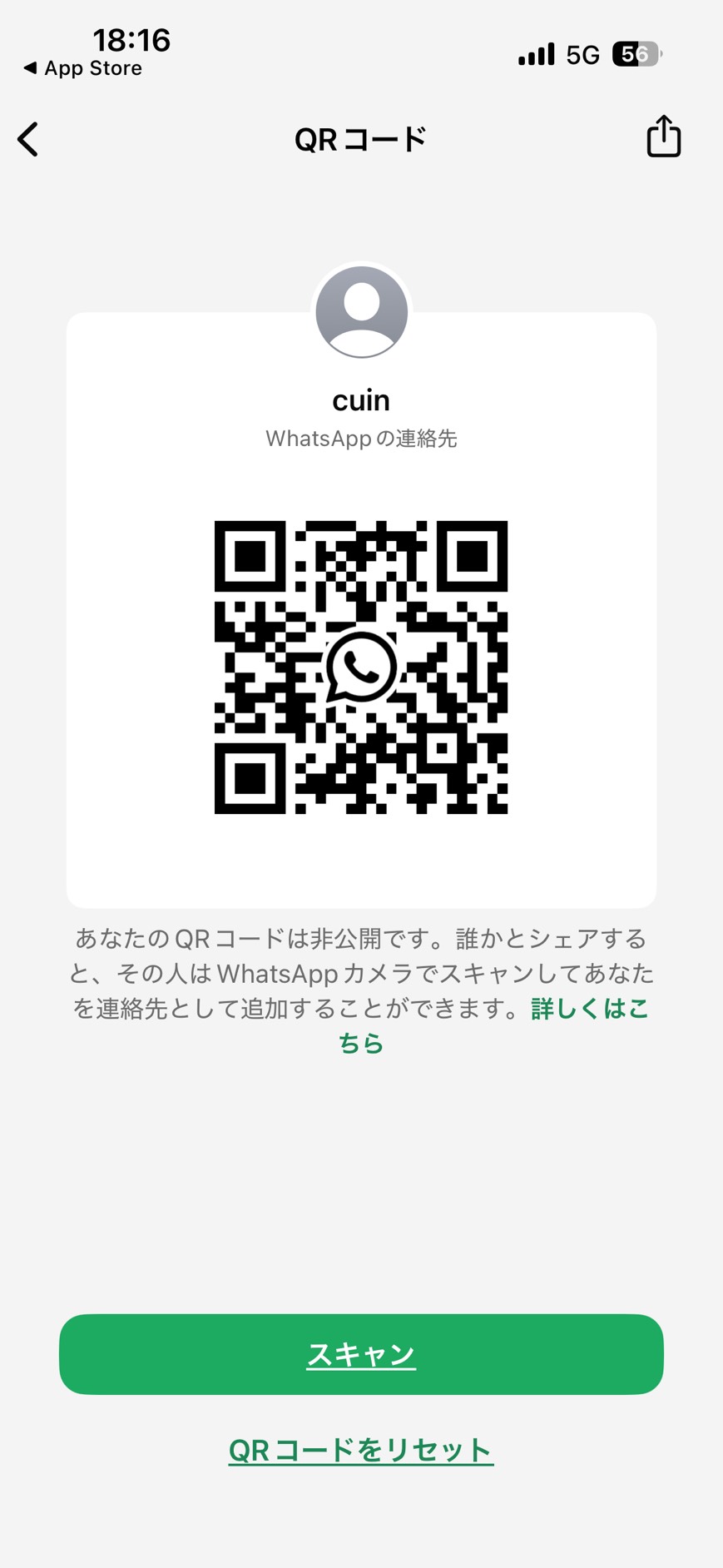Go back from the QR code screen

pos(28,139)
